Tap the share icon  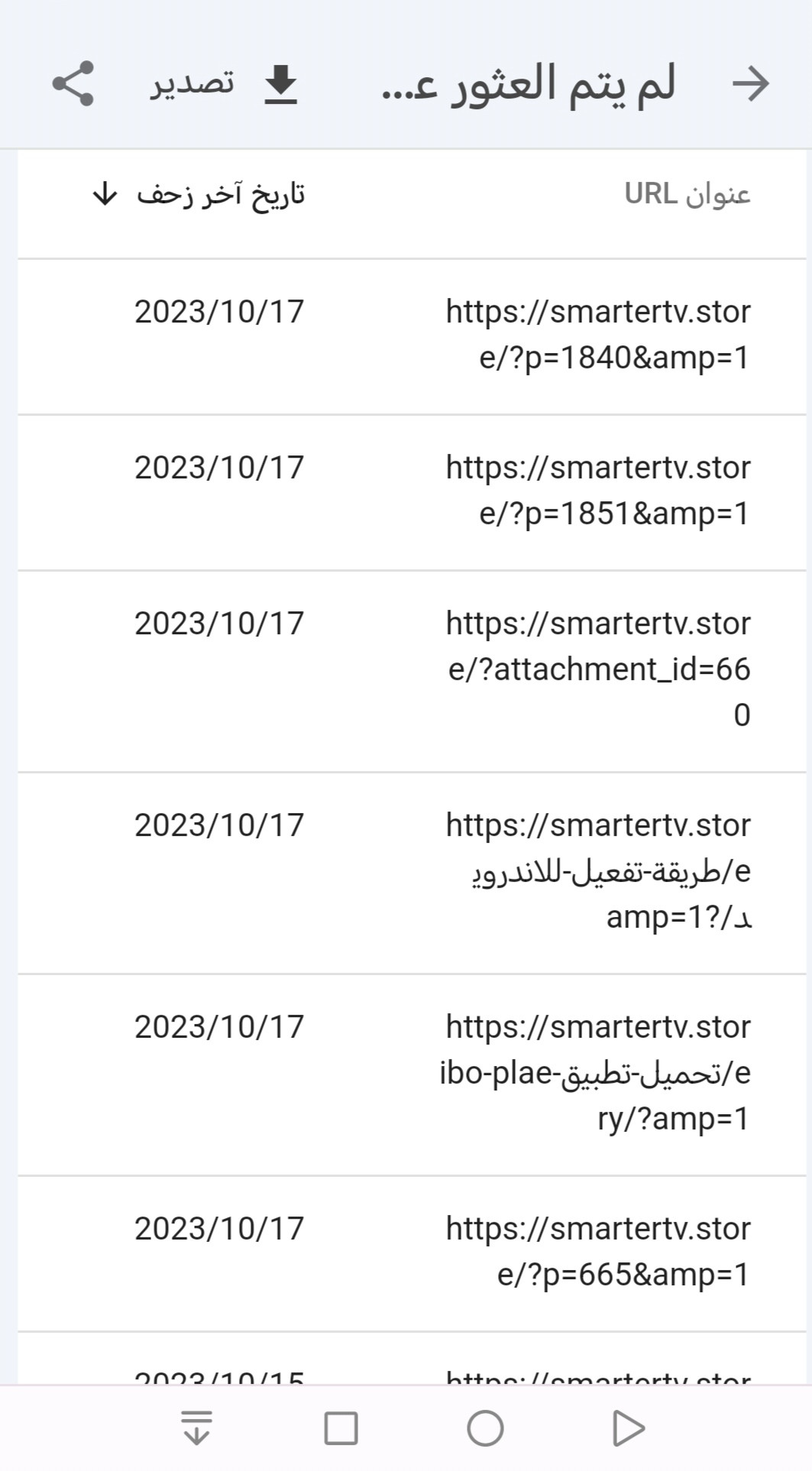(x=73, y=83)
